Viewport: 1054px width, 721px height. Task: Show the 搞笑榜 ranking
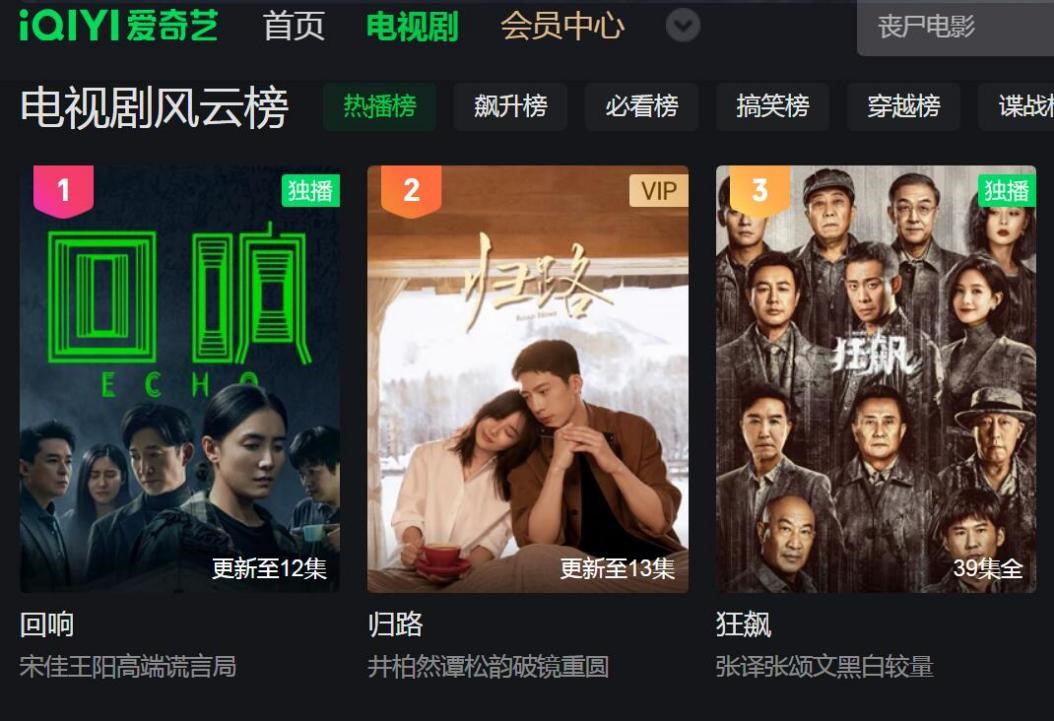[x=772, y=107]
